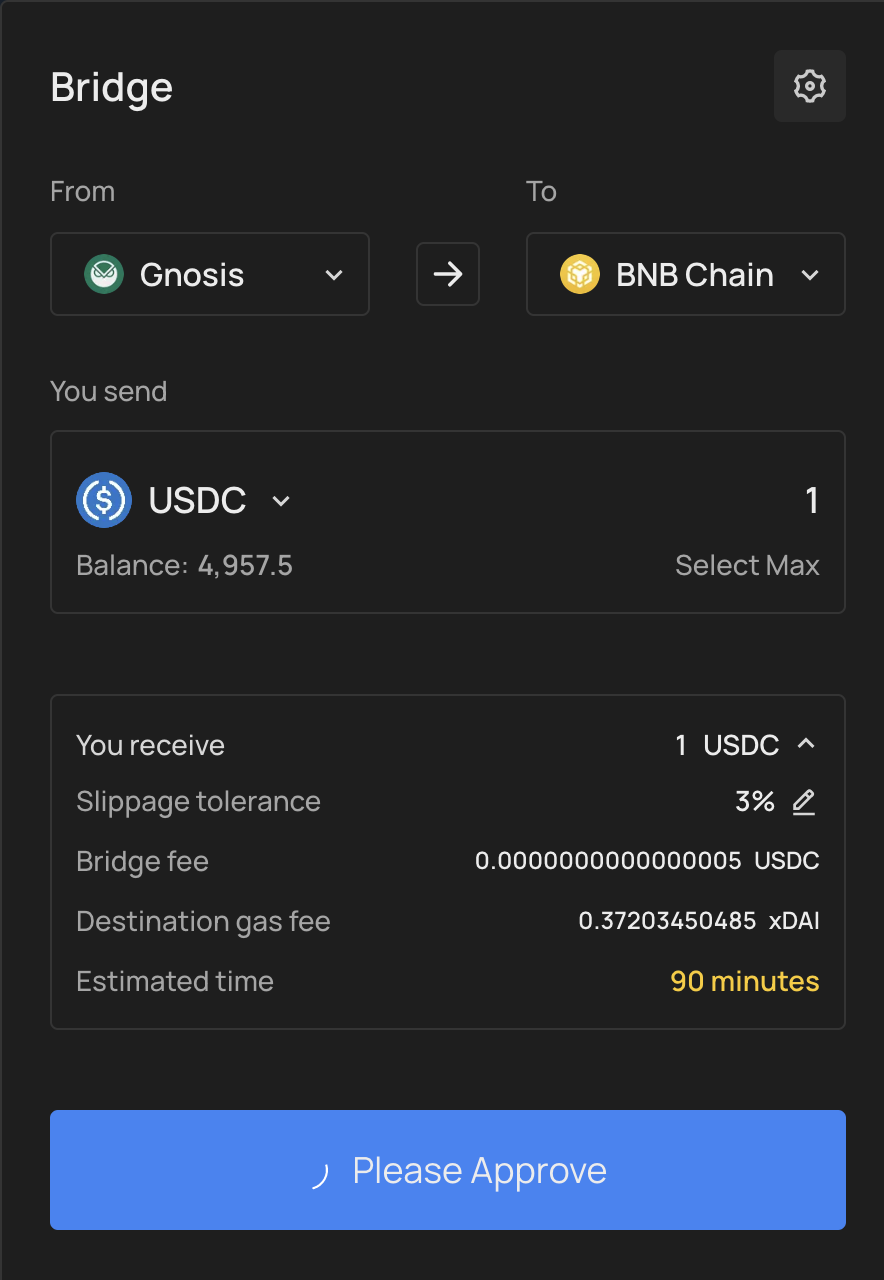Image resolution: width=884 pixels, height=1280 pixels.
Task: Click the 90 minutes estimated time
Action: (x=745, y=981)
